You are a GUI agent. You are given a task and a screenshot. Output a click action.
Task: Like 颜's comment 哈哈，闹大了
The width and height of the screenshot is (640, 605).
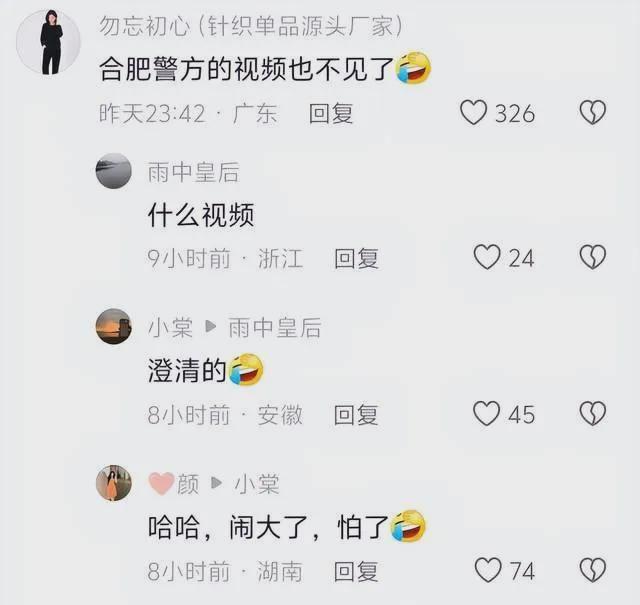point(487,571)
